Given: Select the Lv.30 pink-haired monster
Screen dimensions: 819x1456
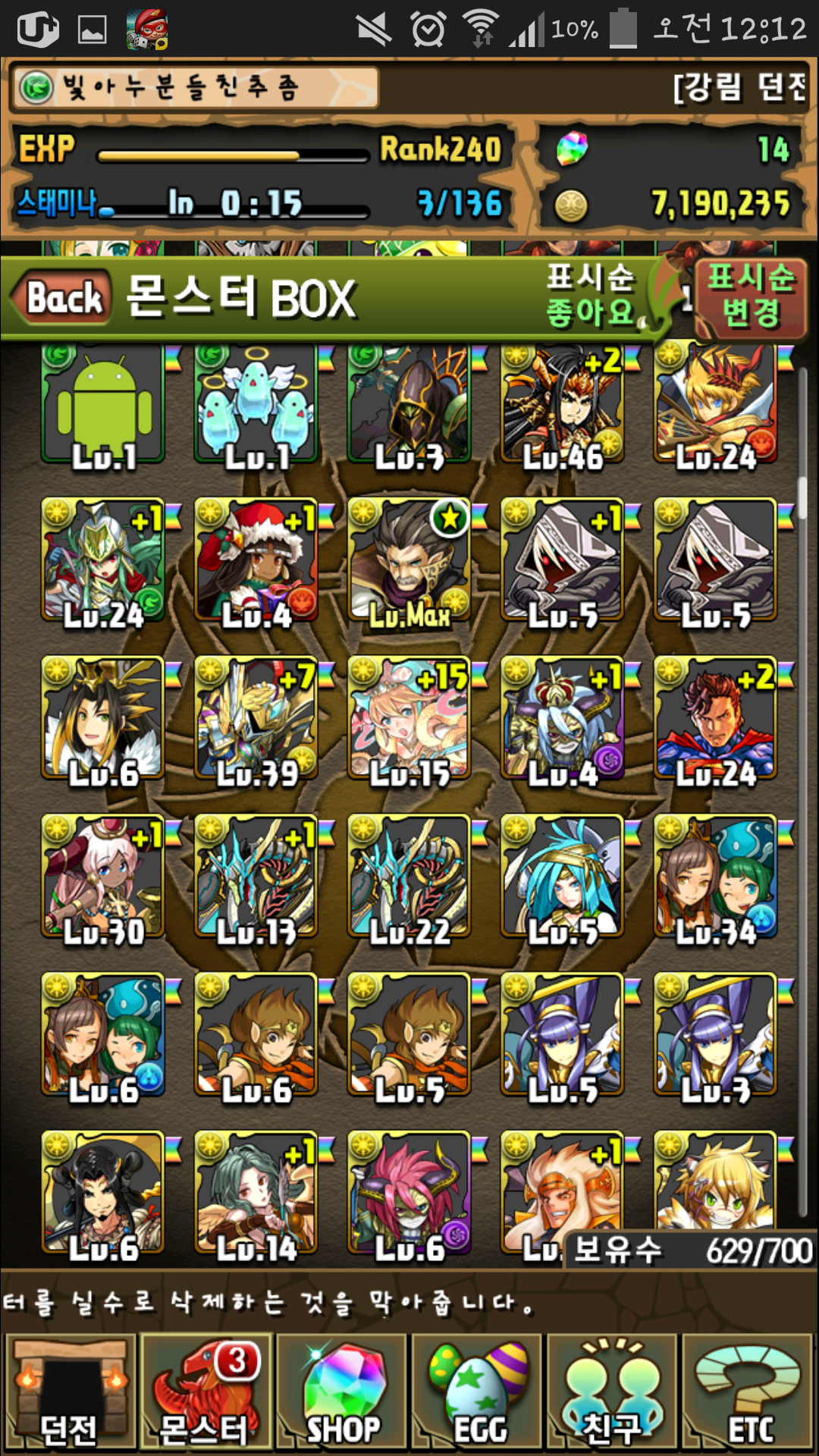Looking at the screenshot, I should [x=103, y=877].
